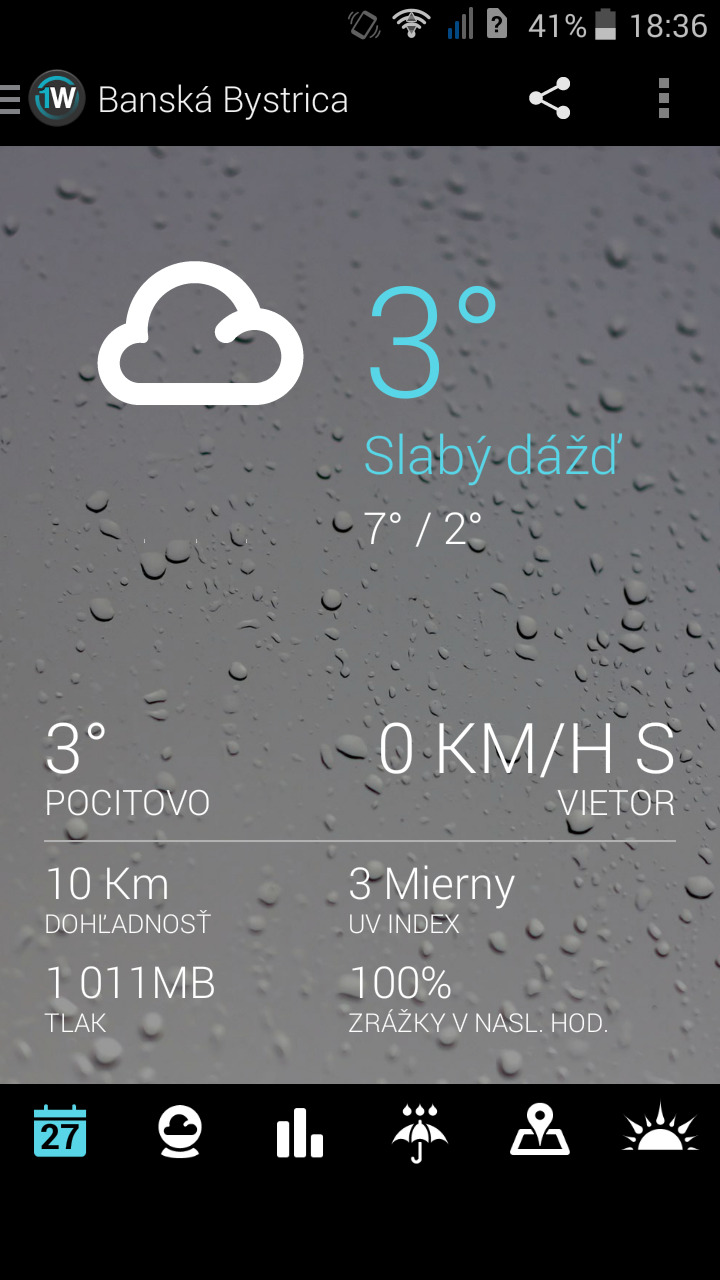Open the sunrise and sunset tab

[660, 1132]
